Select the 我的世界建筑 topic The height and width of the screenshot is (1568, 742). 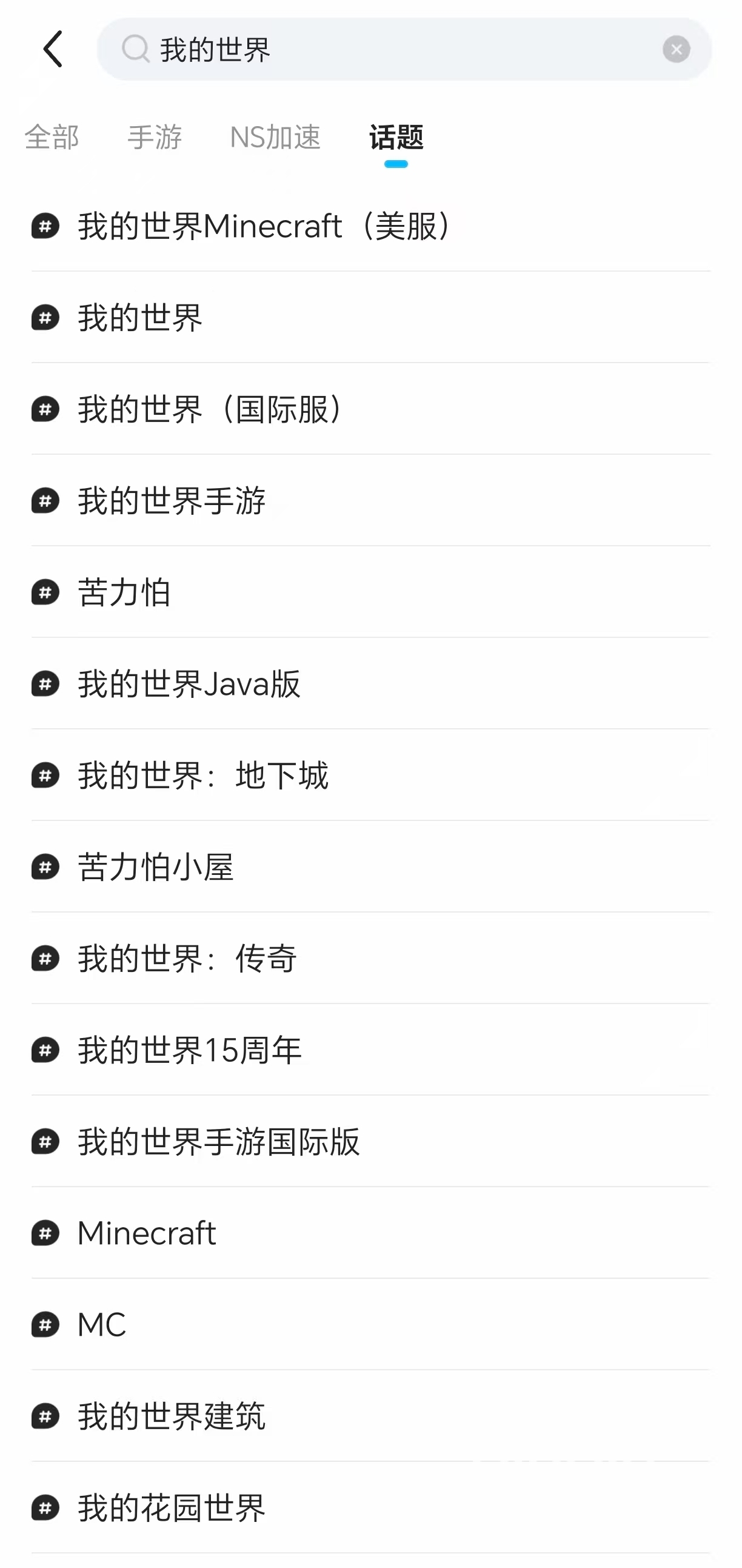pyautogui.click(x=172, y=1416)
